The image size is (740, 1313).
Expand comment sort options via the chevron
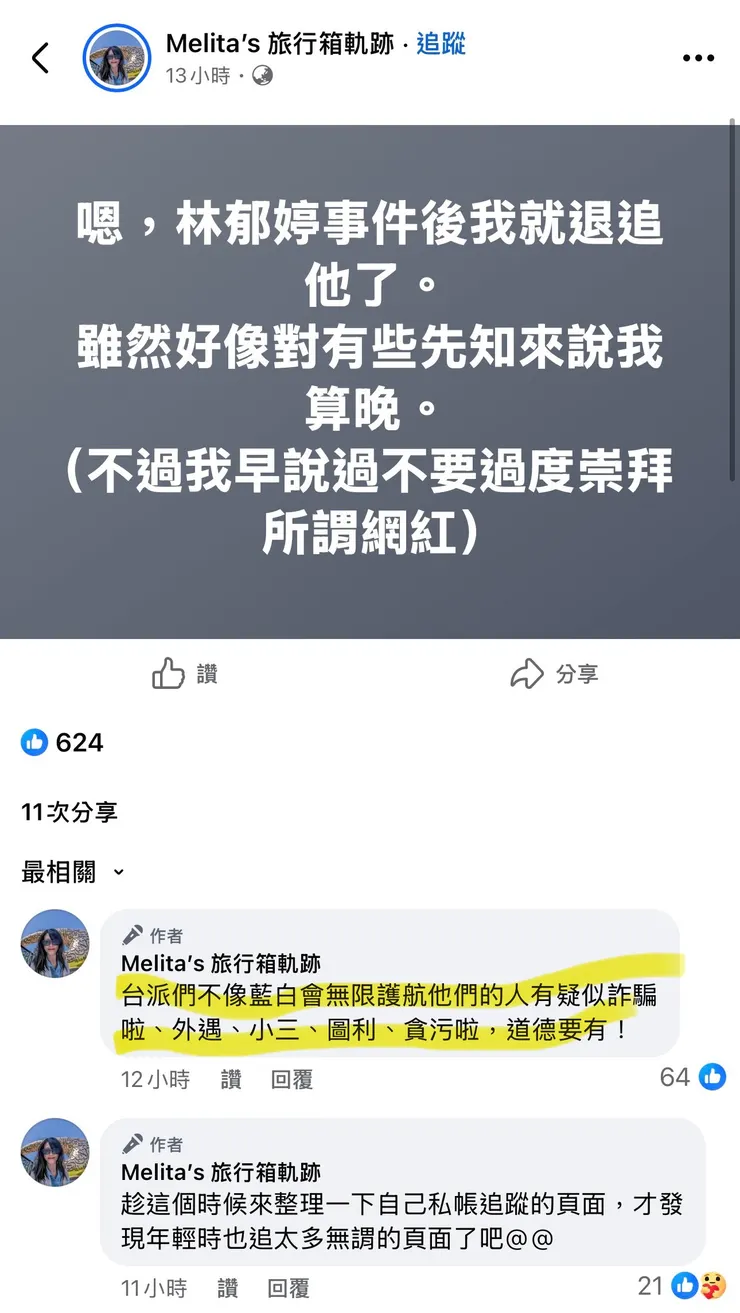(x=117, y=873)
